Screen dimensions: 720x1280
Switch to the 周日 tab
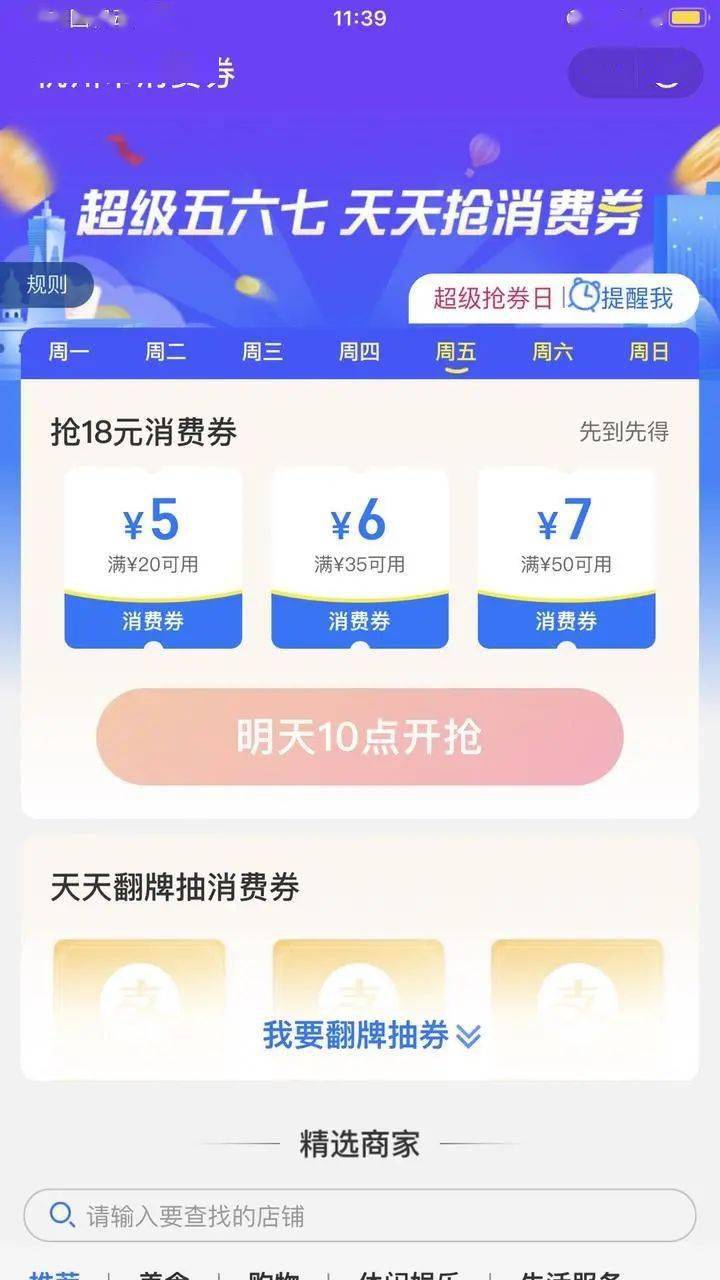point(649,352)
